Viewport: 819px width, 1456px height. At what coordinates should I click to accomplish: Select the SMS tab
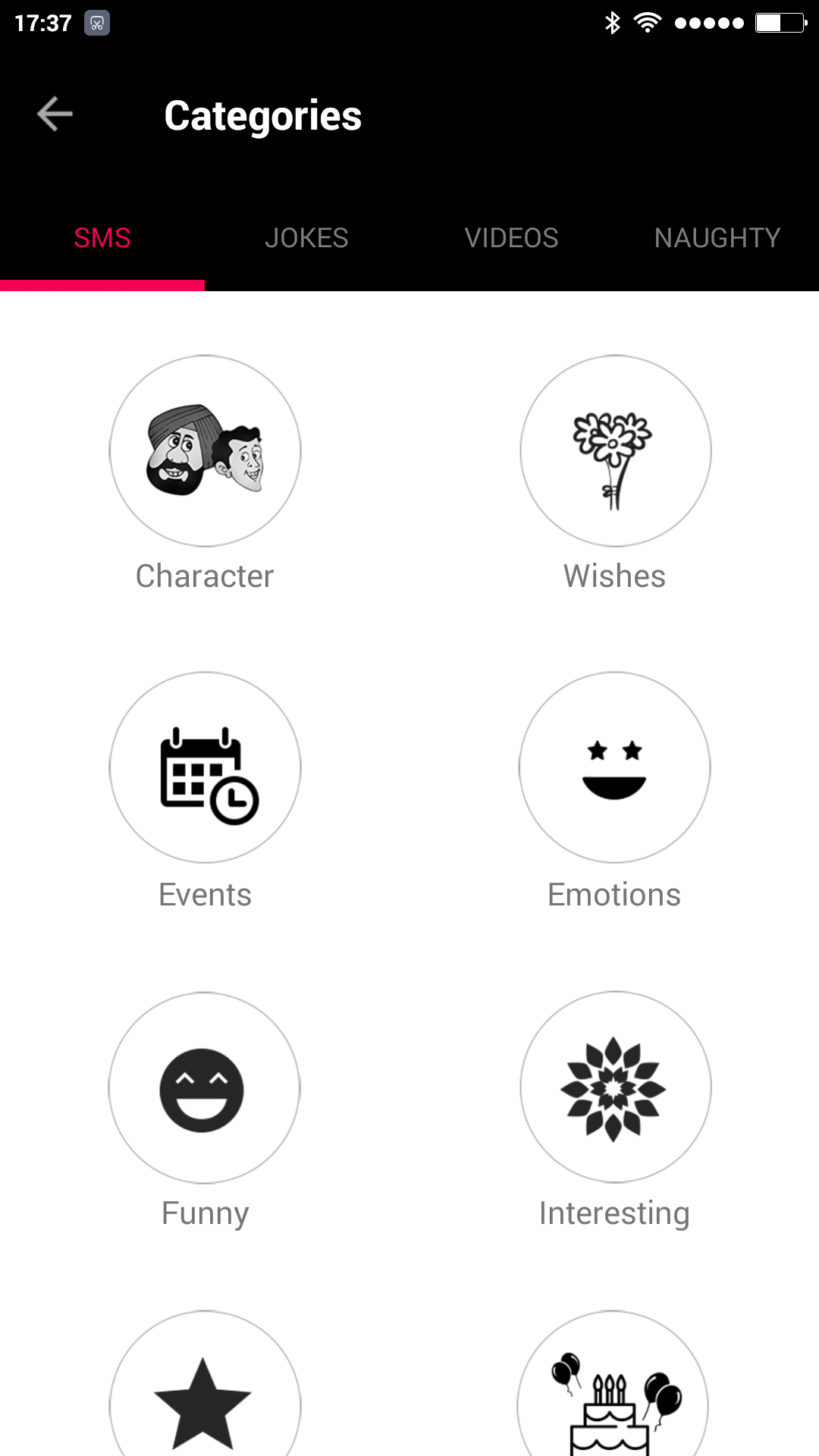point(102,238)
